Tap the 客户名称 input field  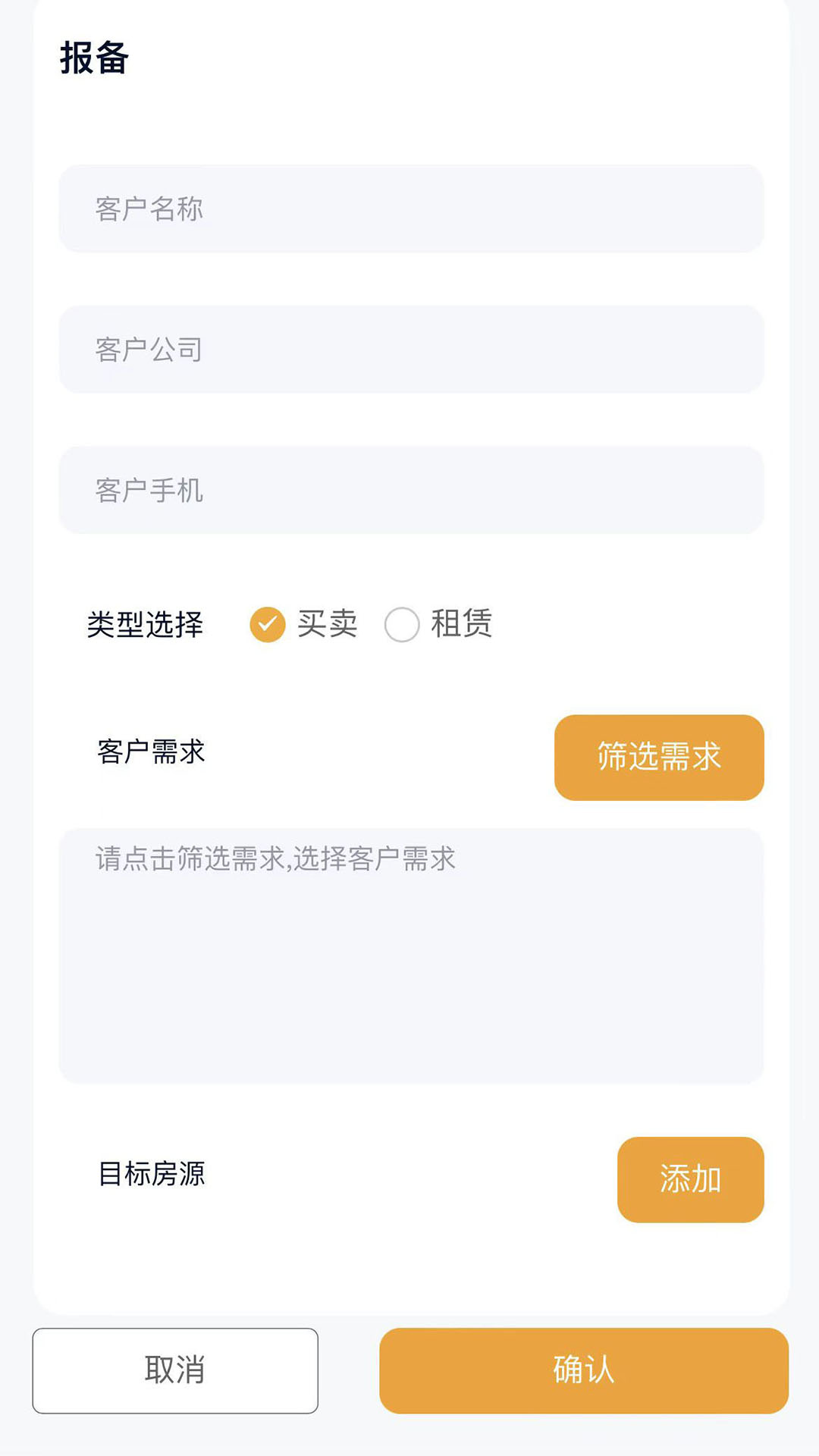pyautogui.click(x=411, y=209)
